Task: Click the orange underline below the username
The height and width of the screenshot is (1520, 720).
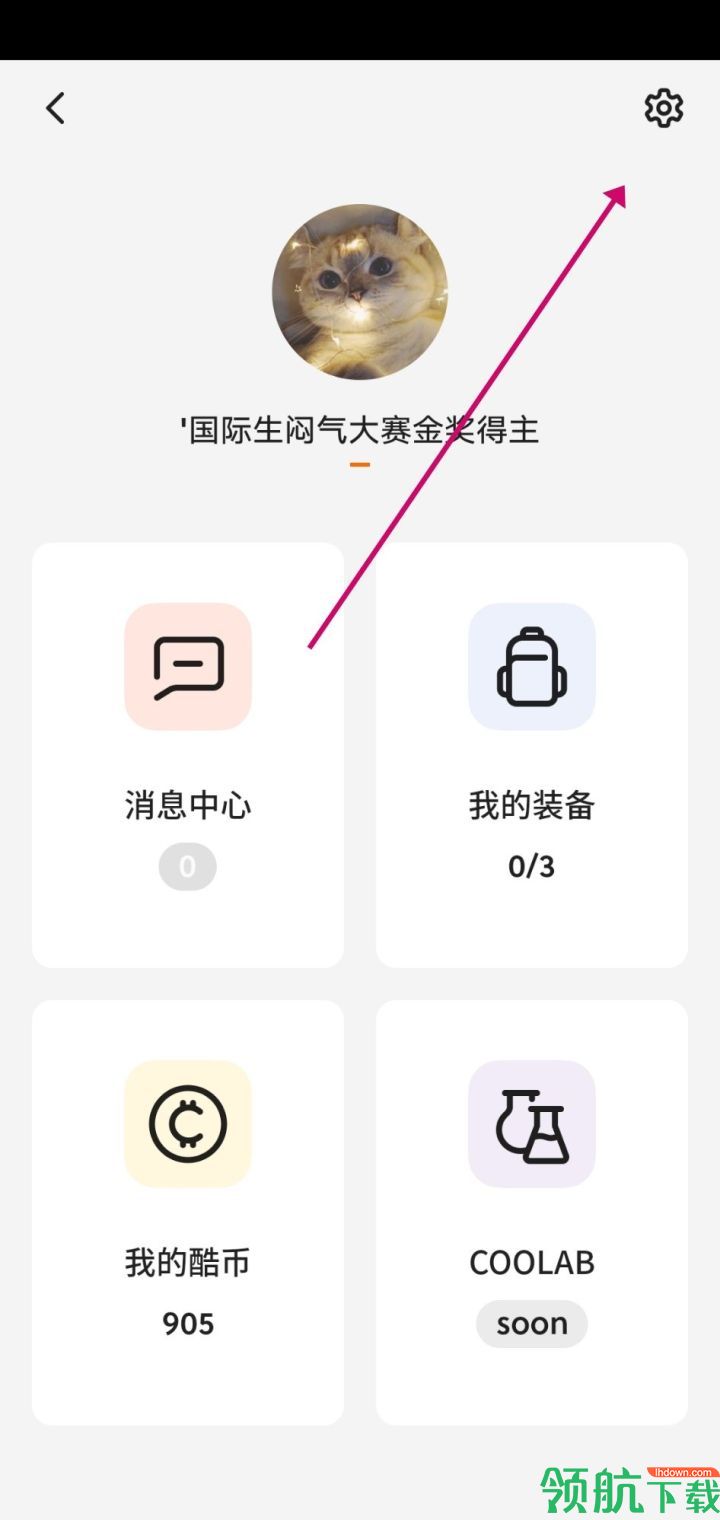Action: click(x=360, y=464)
